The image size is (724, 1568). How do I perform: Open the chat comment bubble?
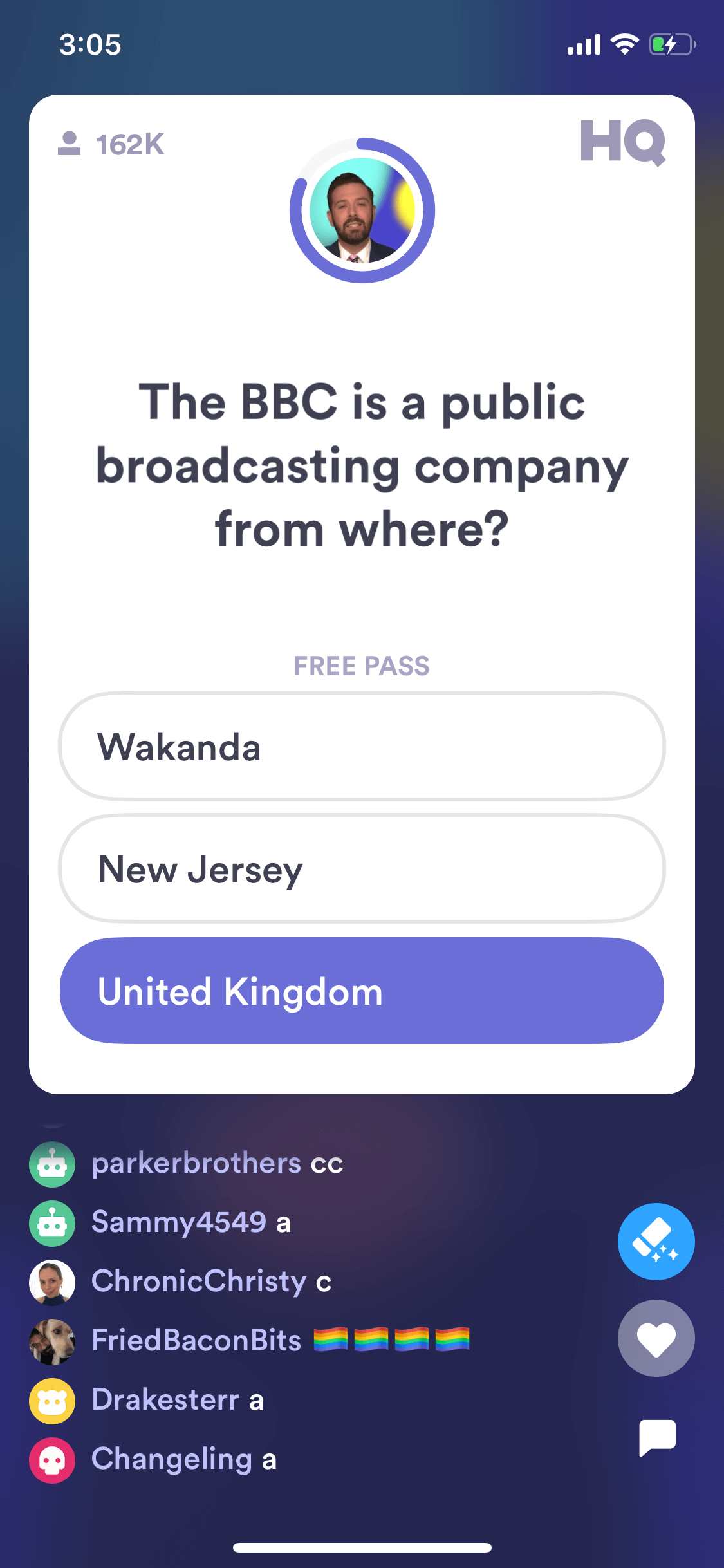click(x=657, y=1437)
